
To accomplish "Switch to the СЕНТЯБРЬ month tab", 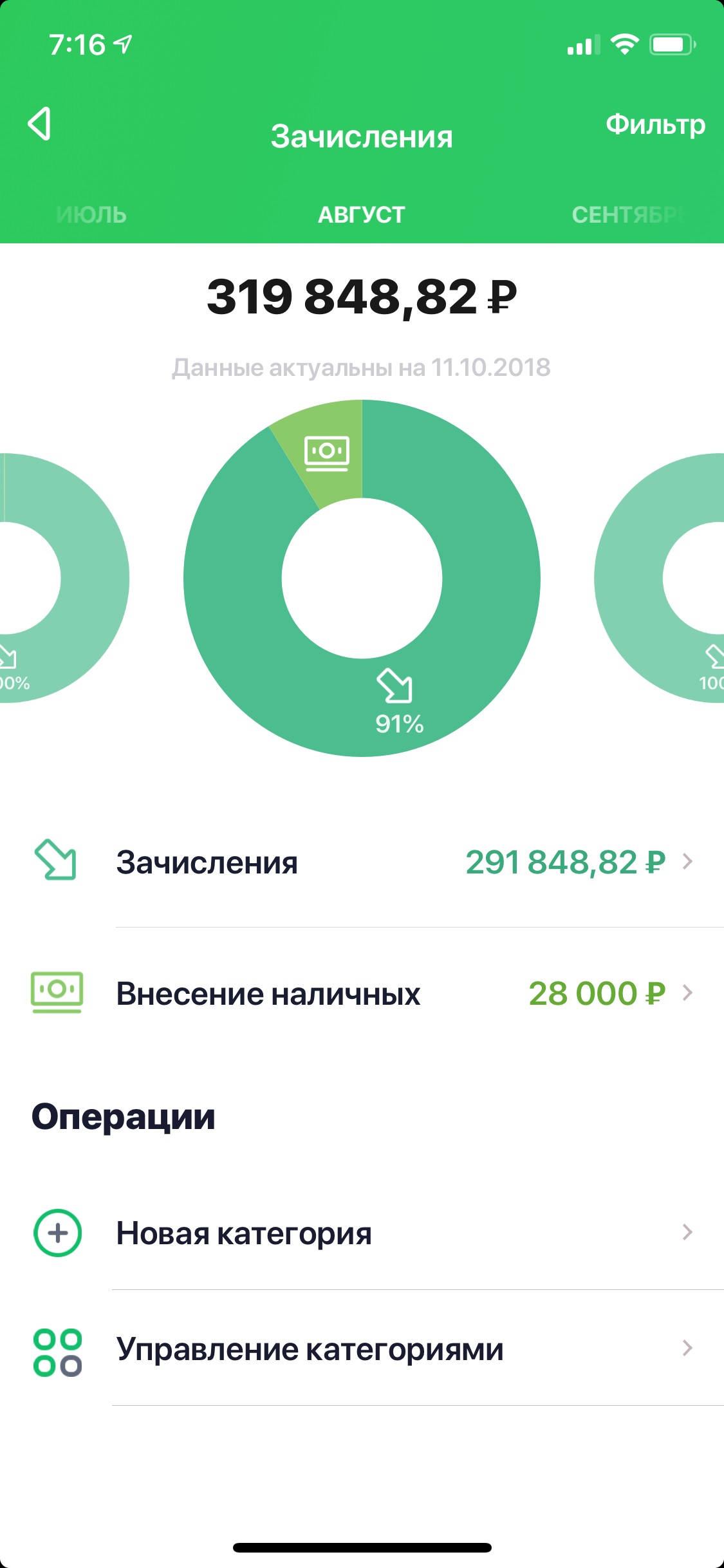I will click(628, 214).
